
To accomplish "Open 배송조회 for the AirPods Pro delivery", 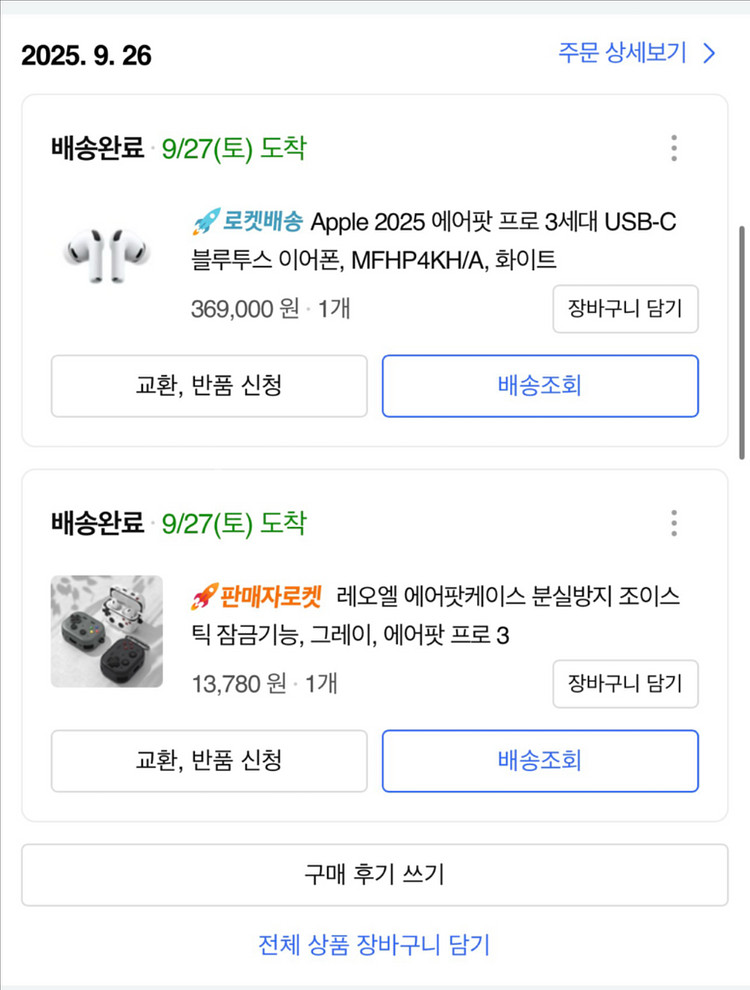I will [x=540, y=387].
